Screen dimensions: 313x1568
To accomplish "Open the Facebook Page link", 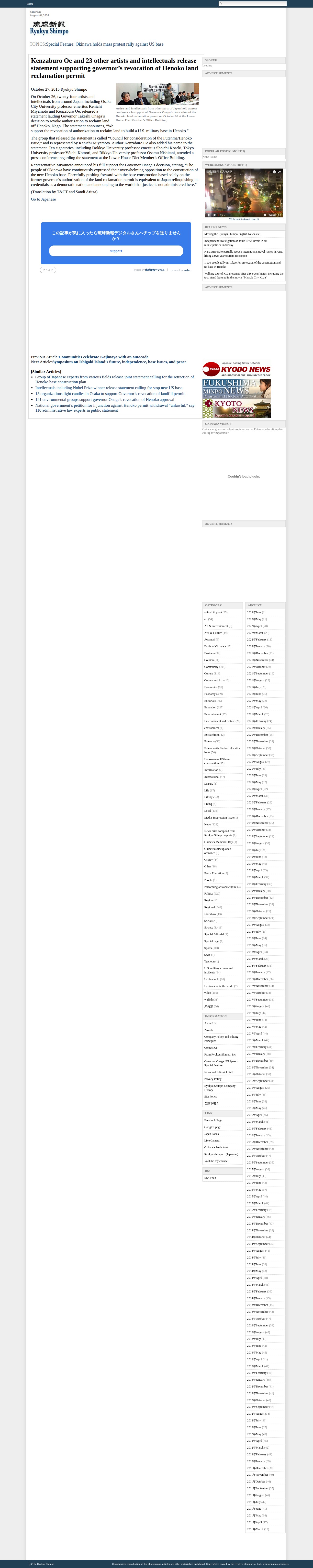I will 213,1120.
